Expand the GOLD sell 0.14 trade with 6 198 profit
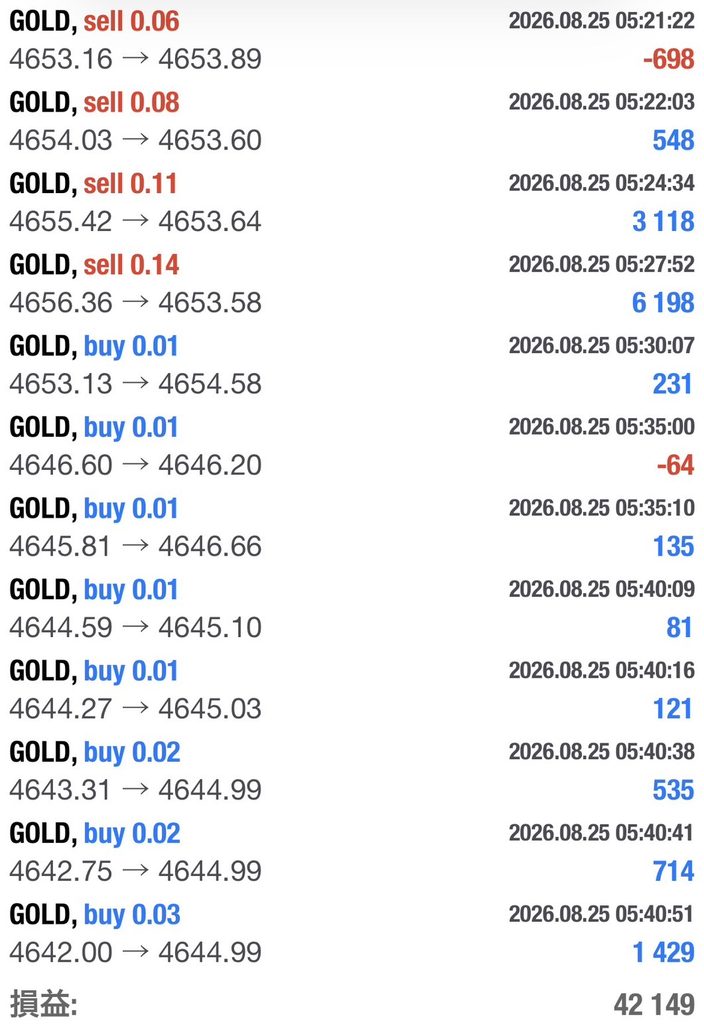704x1024 pixels. pos(352,283)
